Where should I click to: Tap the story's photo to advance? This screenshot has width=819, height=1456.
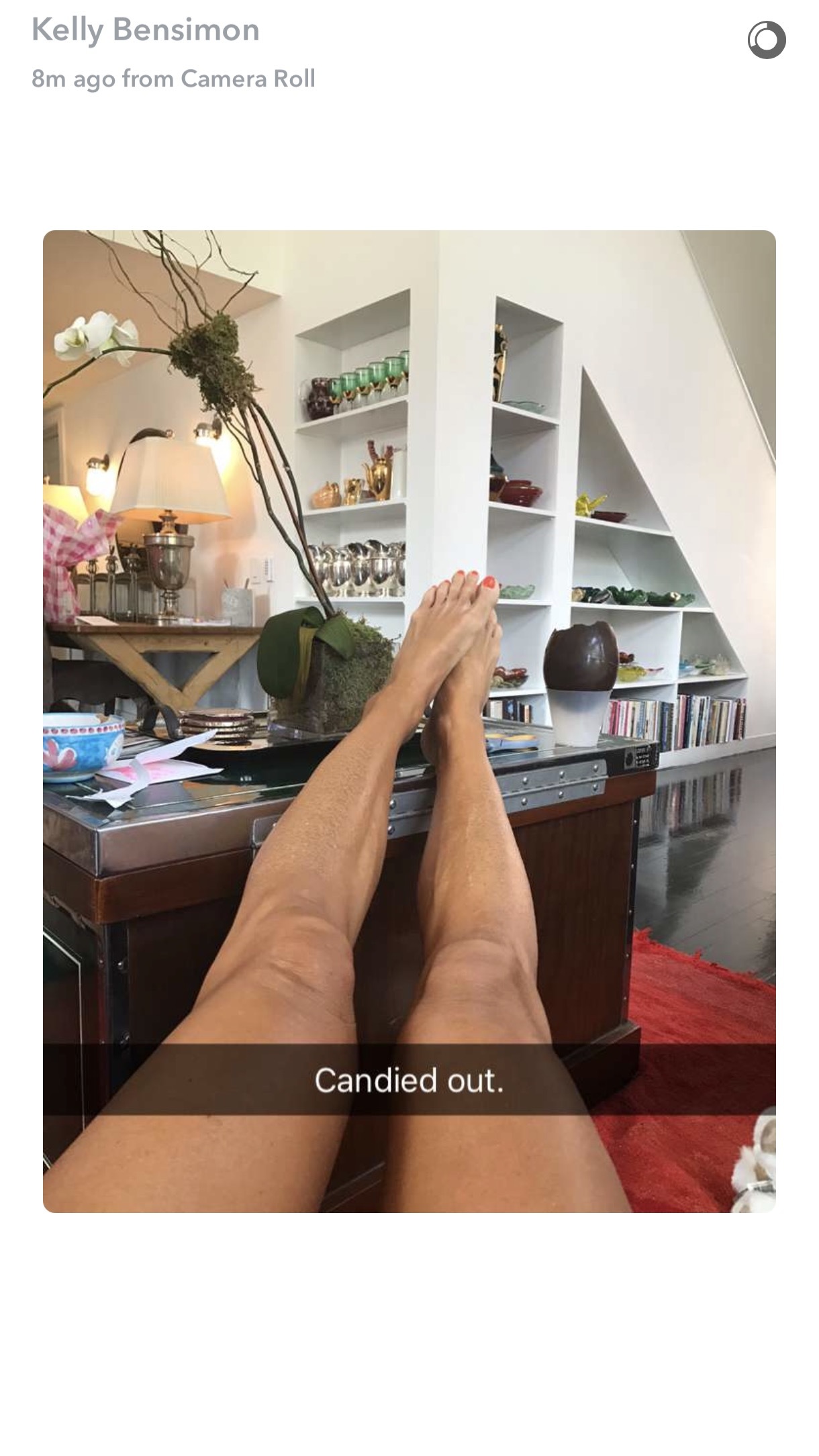(409, 721)
